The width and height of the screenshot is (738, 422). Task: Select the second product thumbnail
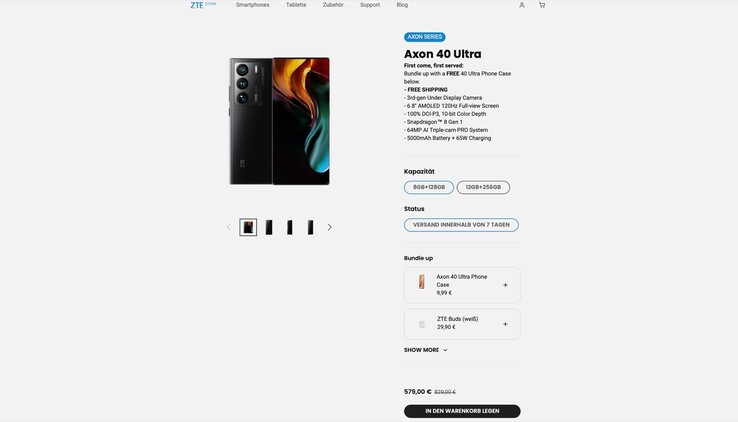coord(269,227)
